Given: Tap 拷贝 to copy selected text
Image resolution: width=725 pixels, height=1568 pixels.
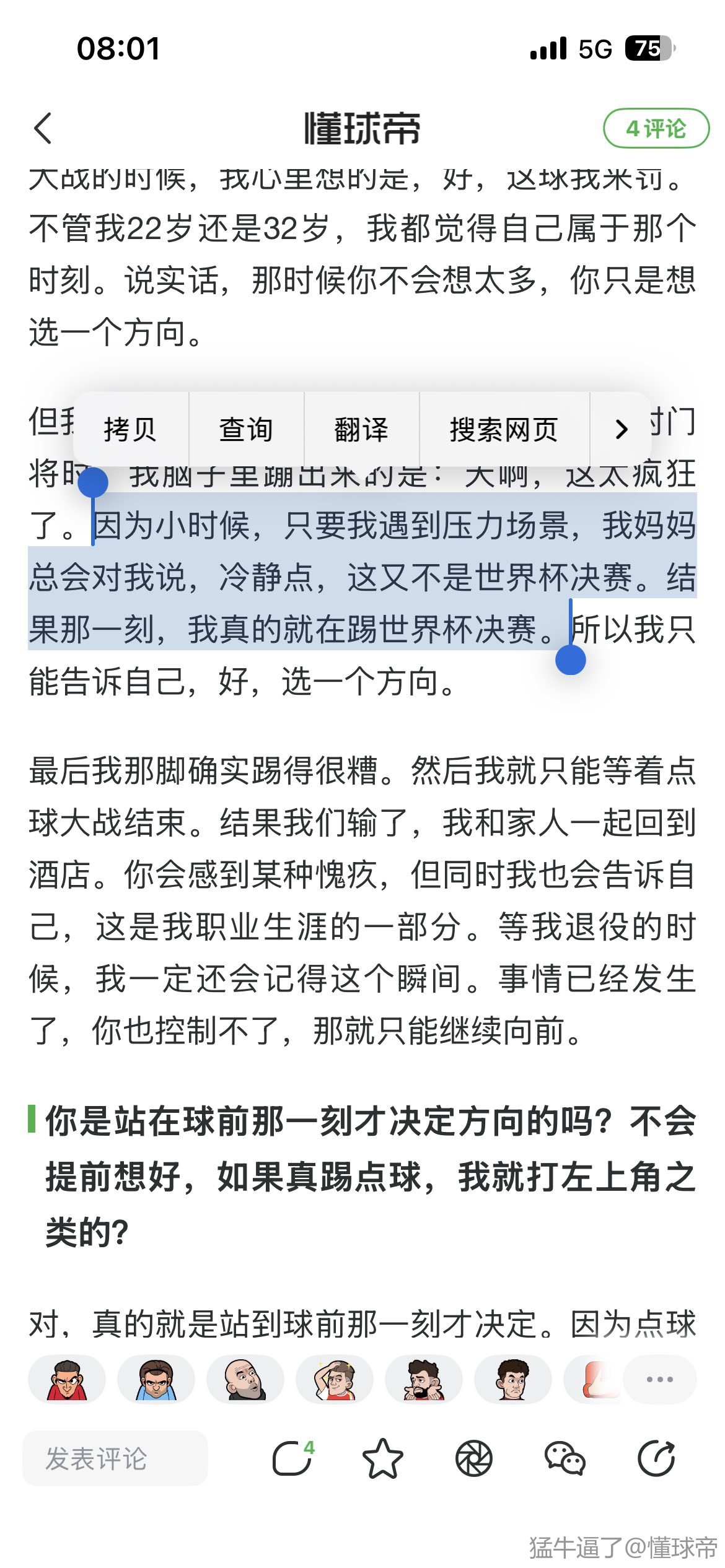Looking at the screenshot, I should tap(130, 429).
